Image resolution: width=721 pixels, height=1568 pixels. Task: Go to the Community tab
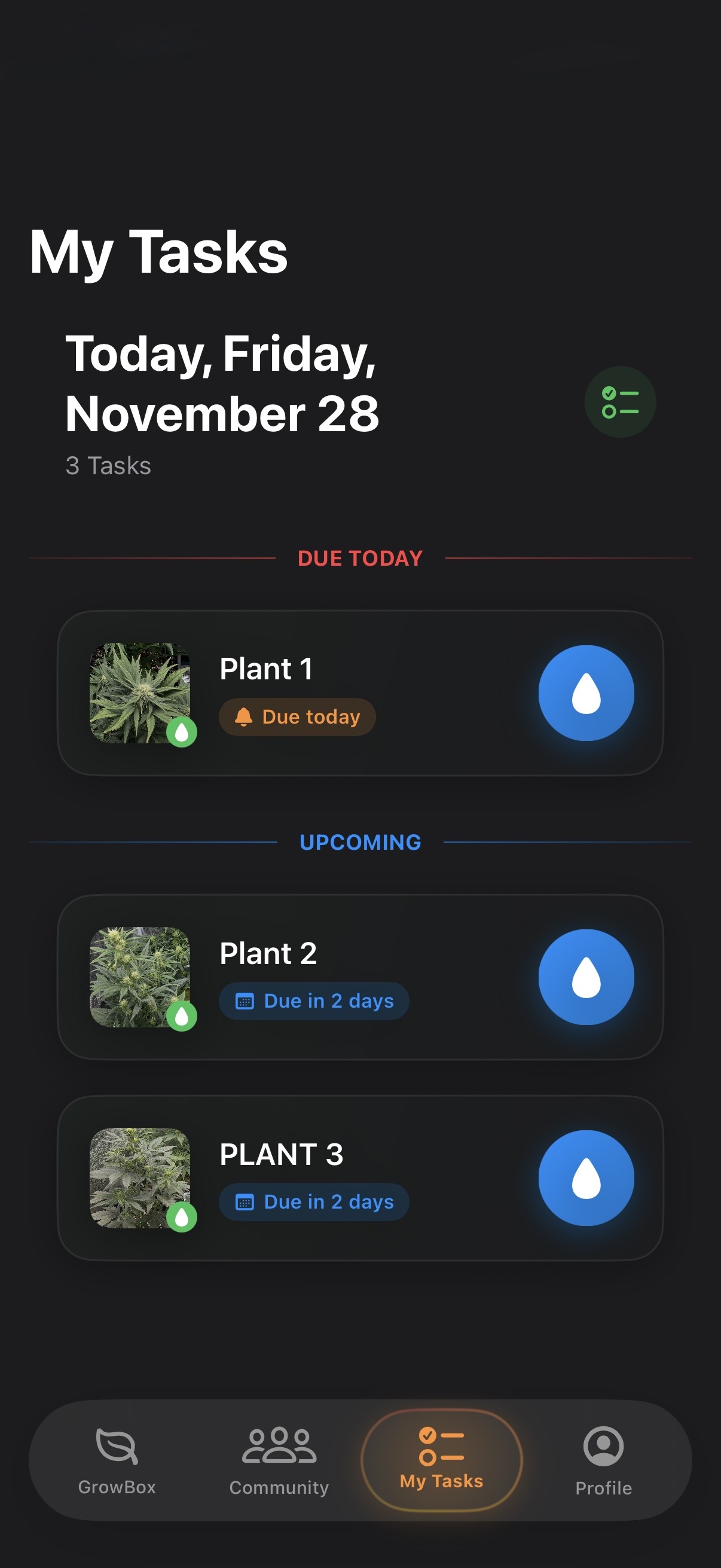pyautogui.click(x=279, y=1461)
